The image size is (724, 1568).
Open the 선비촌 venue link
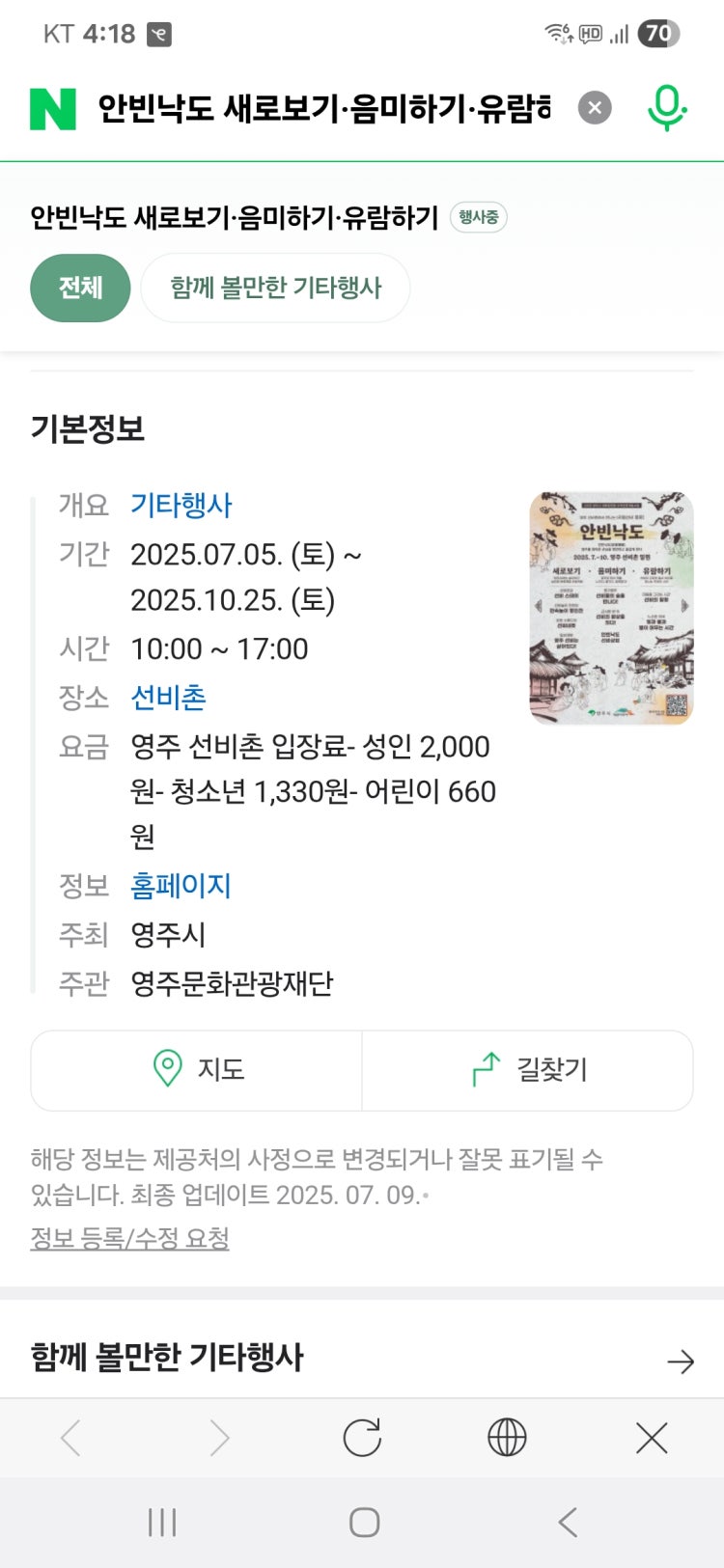click(168, 698)
